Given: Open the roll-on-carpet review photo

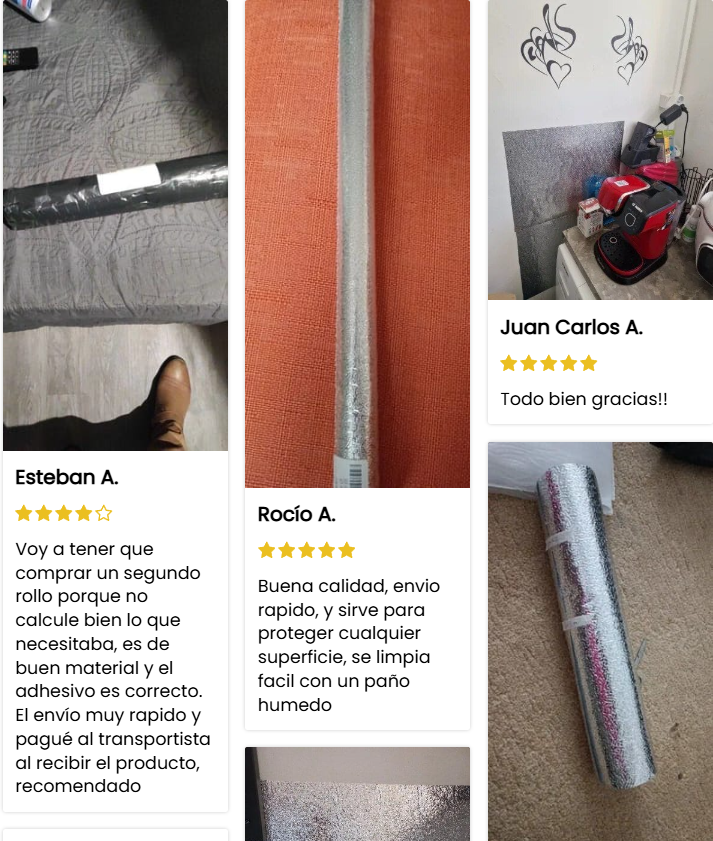Looking at the screenshot, I should [600, 640].
